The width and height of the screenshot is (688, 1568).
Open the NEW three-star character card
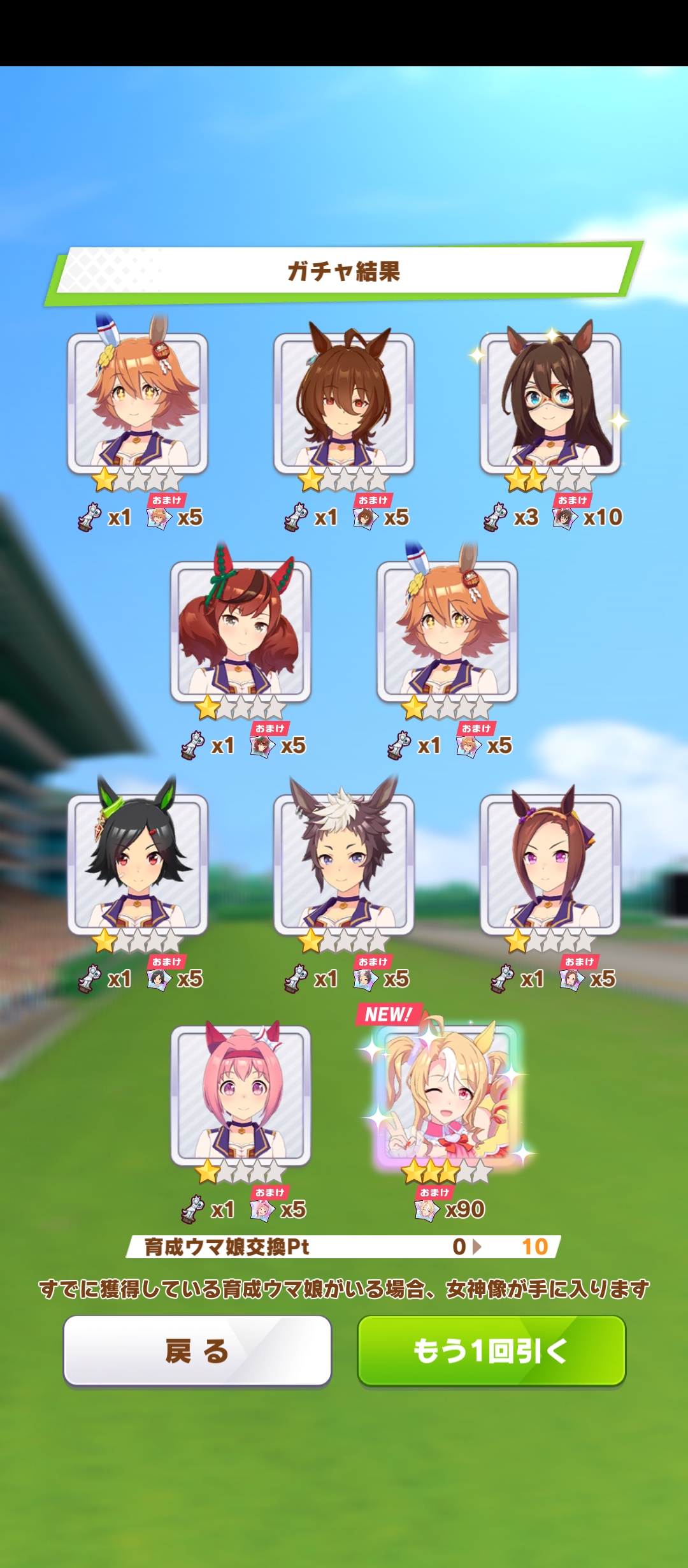(448, 1095)
